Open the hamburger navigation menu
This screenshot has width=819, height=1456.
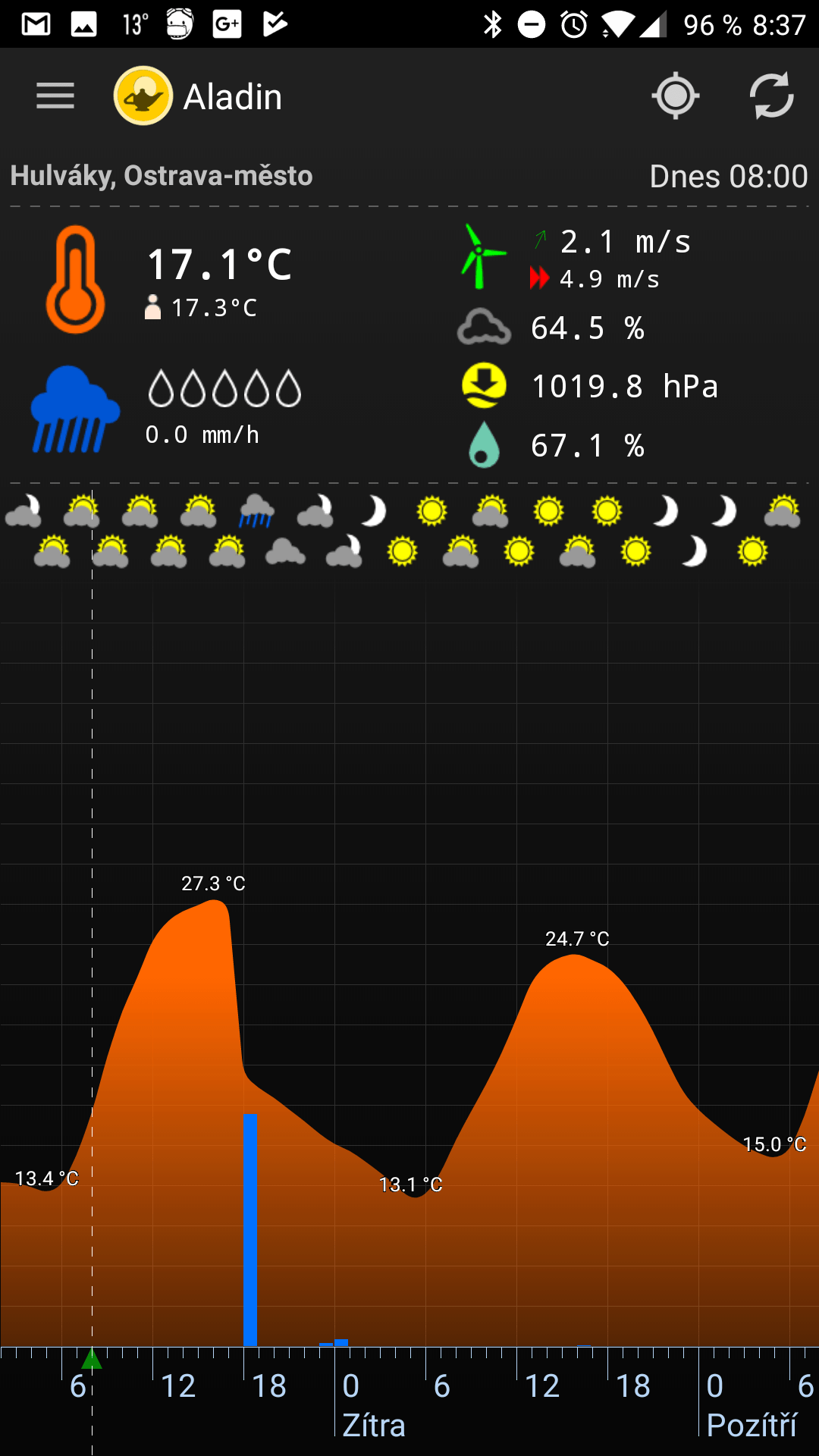point(55,96)
